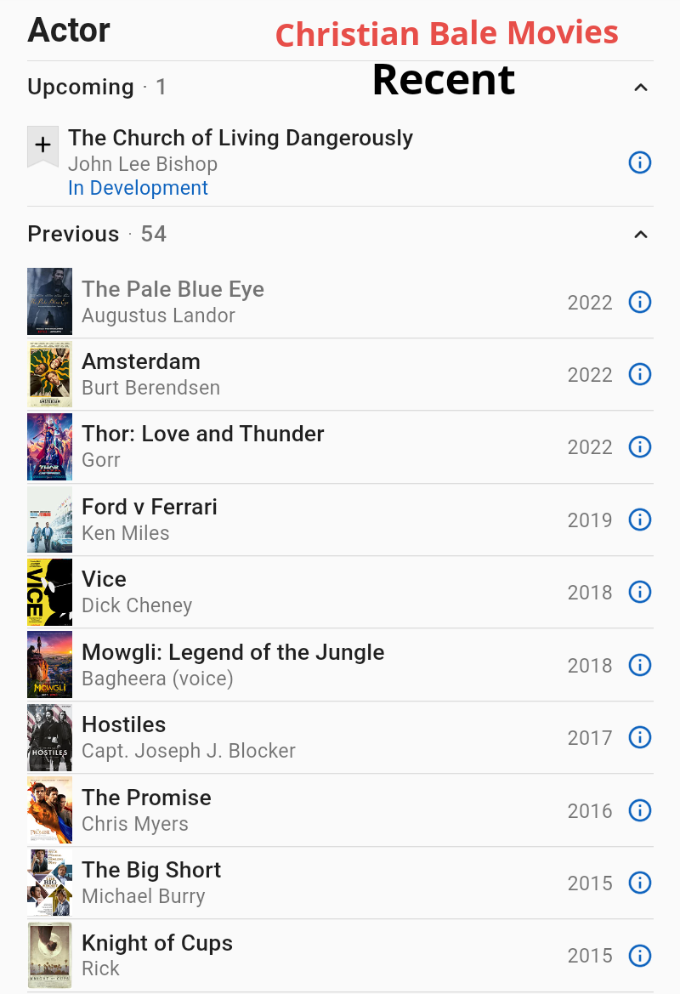
Task: Show info for Hostiles
Action: [640, 738]
